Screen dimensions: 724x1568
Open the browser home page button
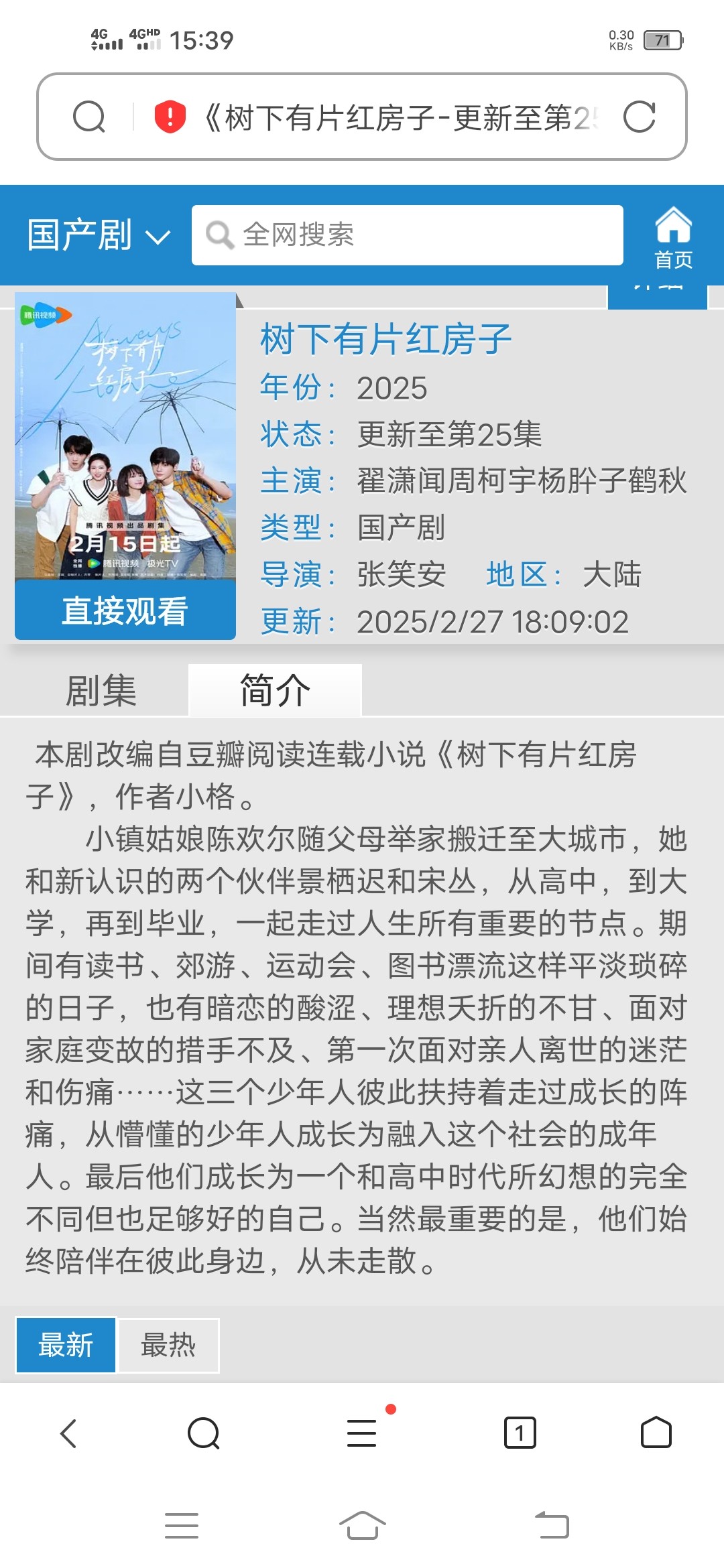(x=656, y=1433)
